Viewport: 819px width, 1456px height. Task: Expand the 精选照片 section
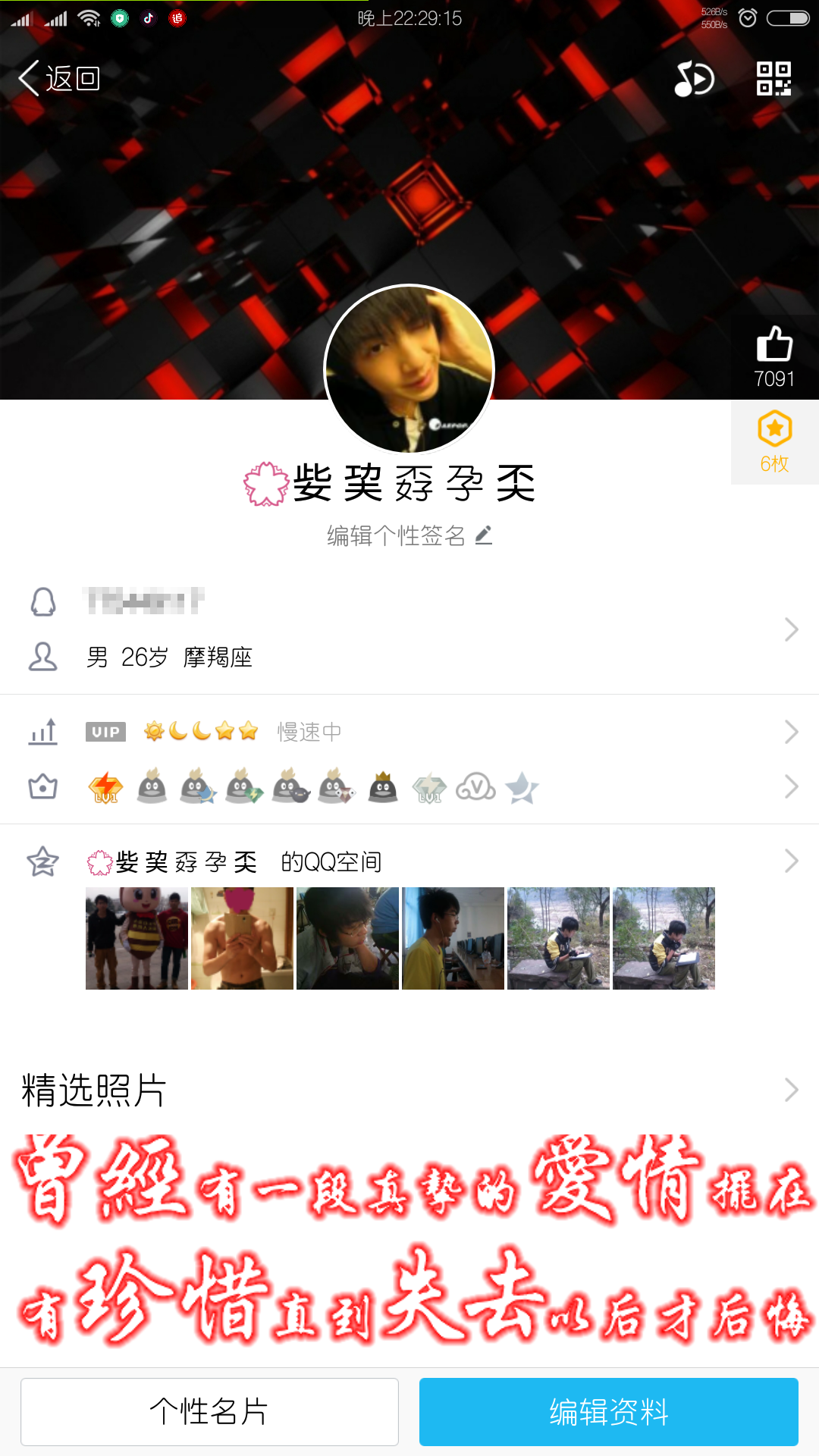coord(409,1090)
